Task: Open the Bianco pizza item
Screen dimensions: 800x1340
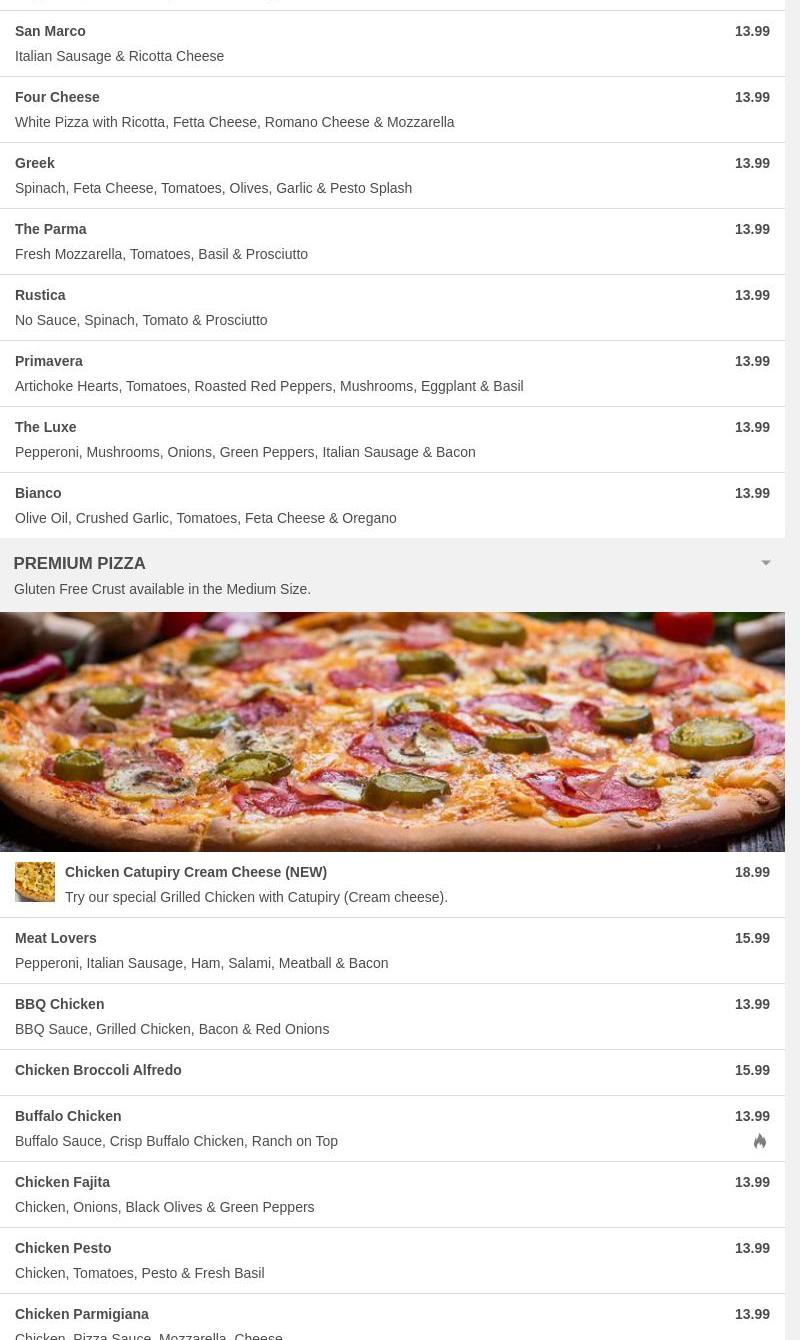Action: point(38,494)
